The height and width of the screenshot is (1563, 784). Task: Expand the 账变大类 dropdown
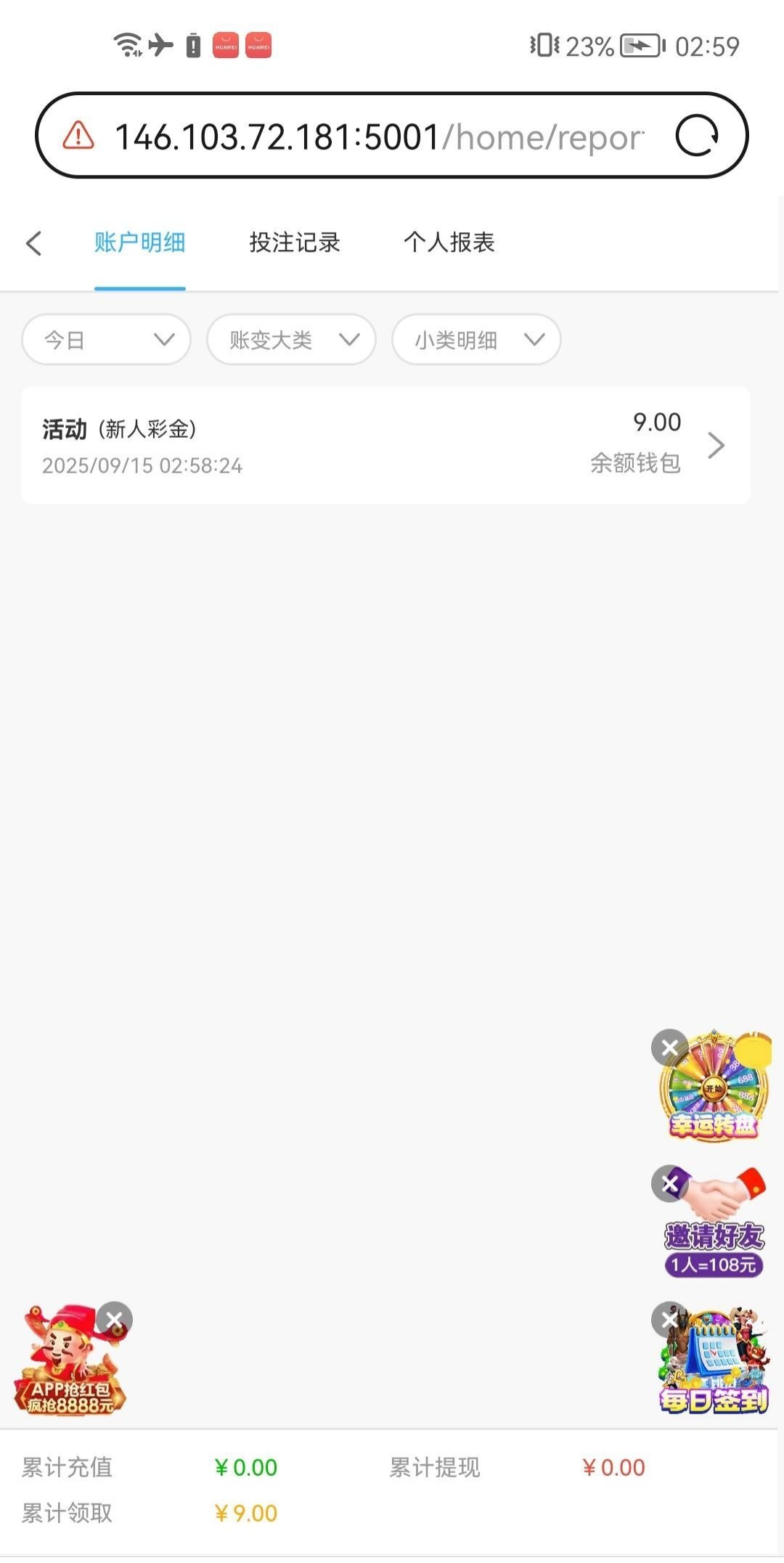tap(291, 340)
